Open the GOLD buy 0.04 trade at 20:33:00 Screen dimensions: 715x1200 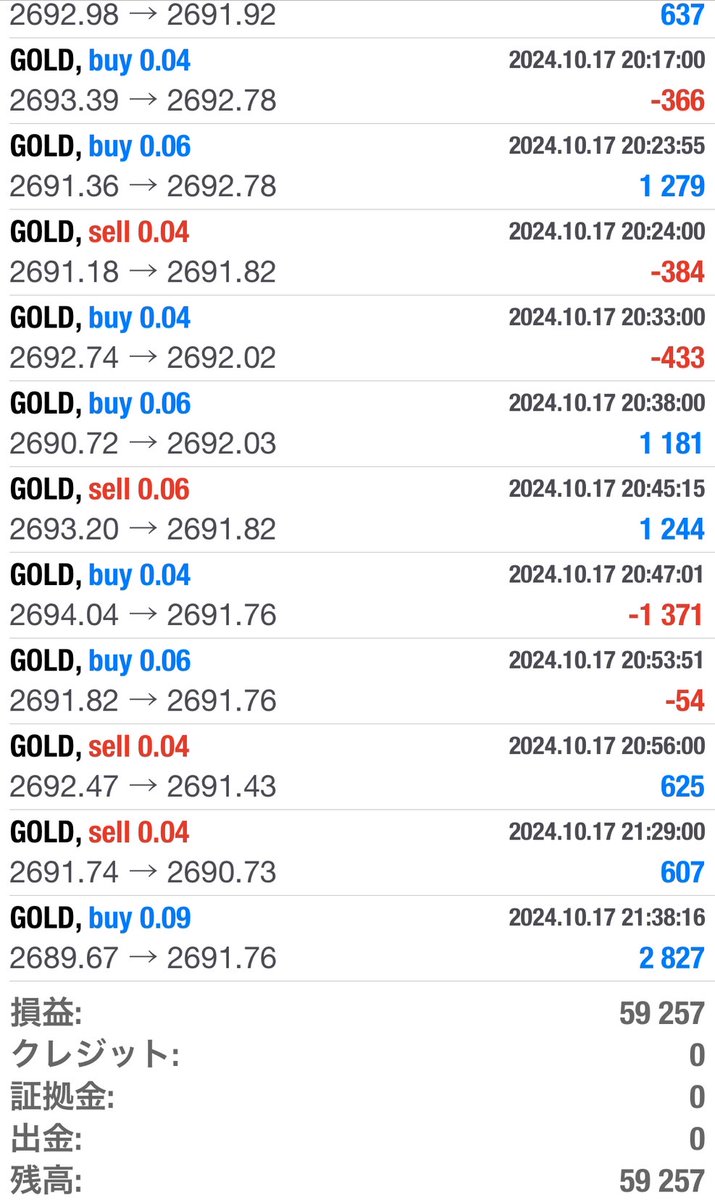point(357,339)
